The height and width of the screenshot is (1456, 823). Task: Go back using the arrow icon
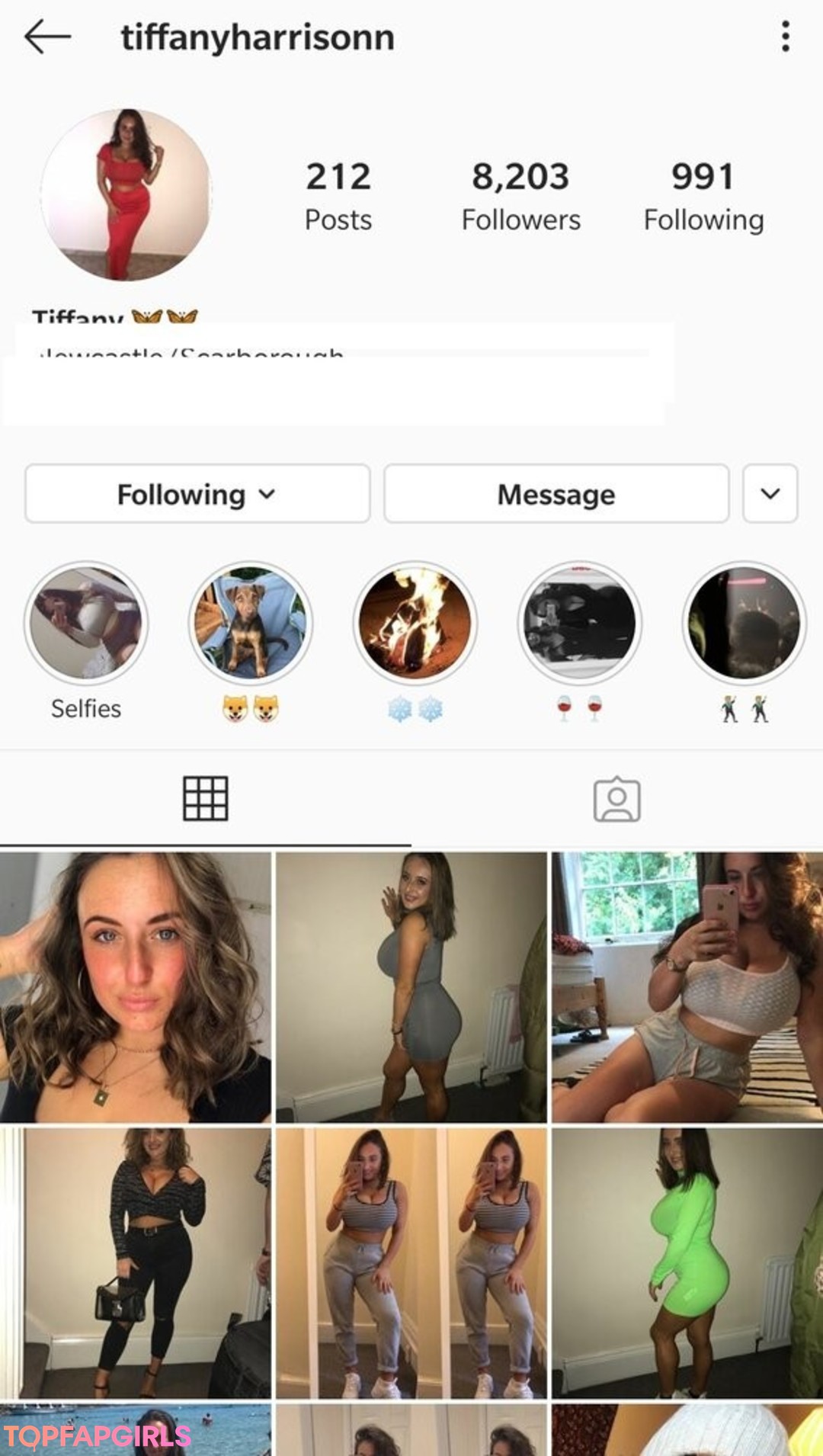click(x=47, y=37)
